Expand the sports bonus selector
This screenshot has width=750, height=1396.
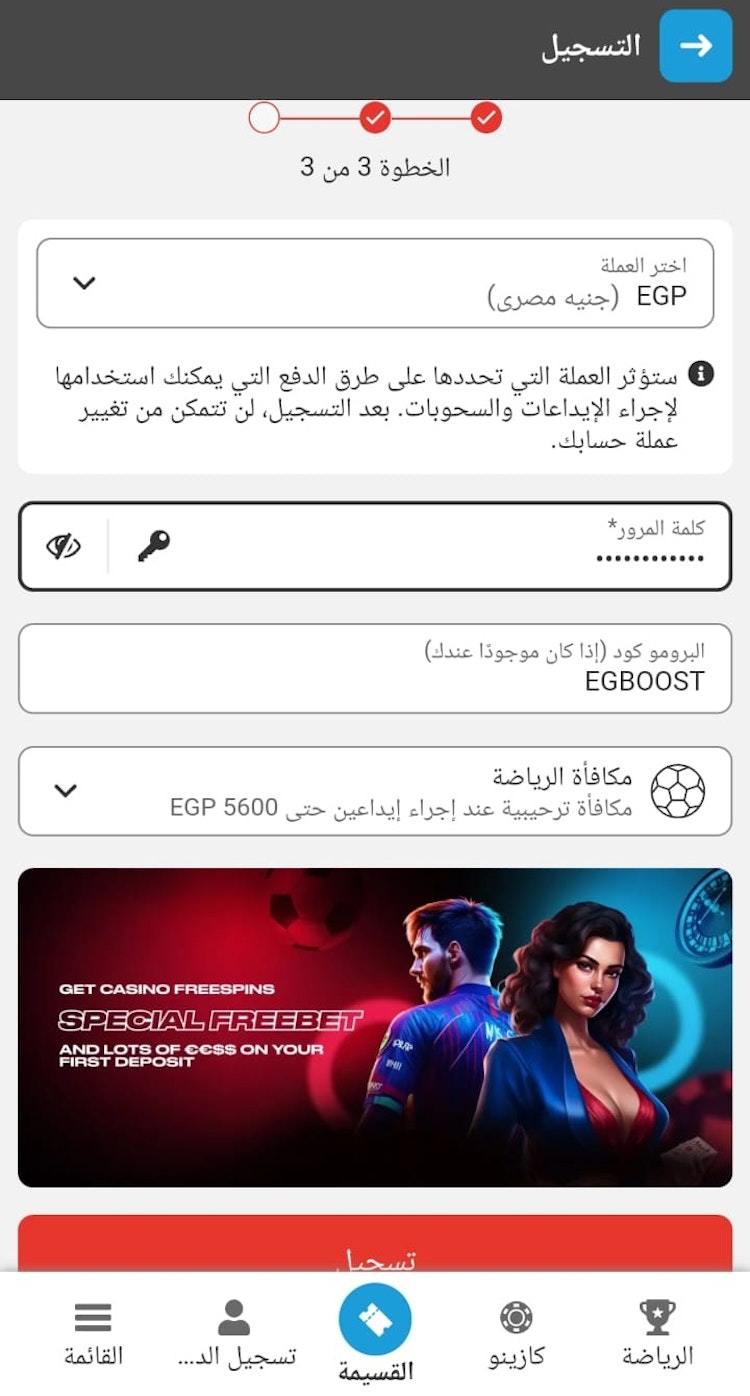pyautogui.click(x=375, y=791)
